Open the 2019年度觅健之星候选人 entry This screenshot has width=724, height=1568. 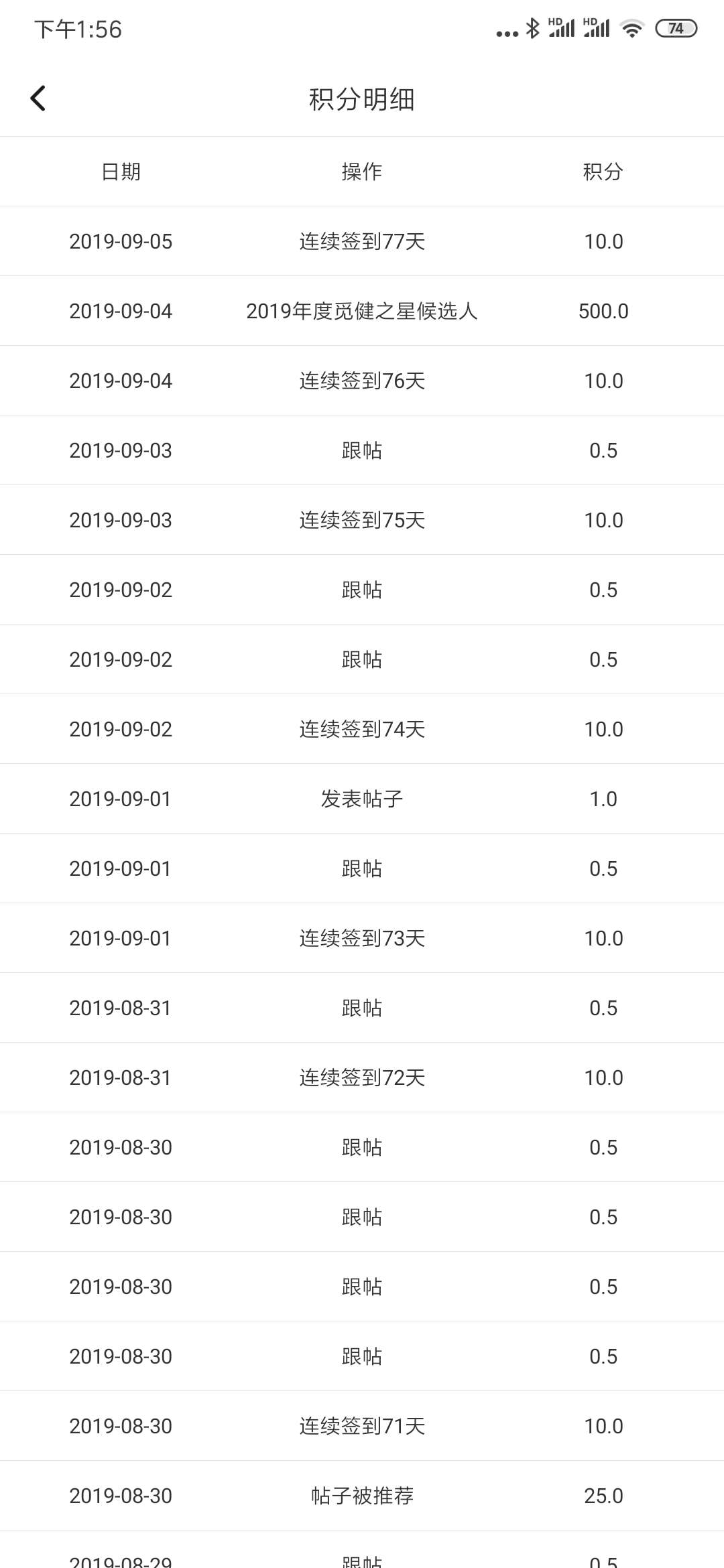click(x=362, y=310)
